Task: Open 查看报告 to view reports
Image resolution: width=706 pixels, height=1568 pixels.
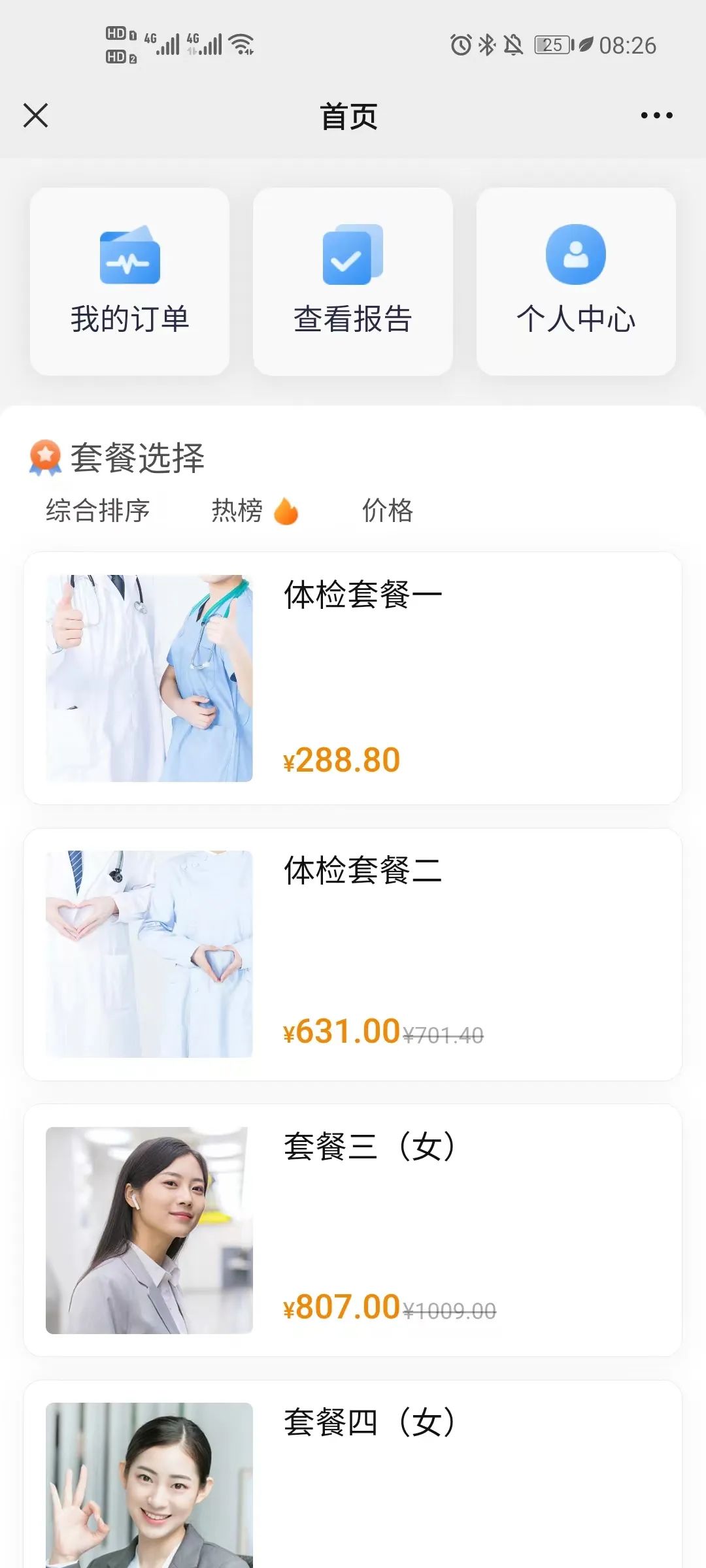Action: (353, 282)
